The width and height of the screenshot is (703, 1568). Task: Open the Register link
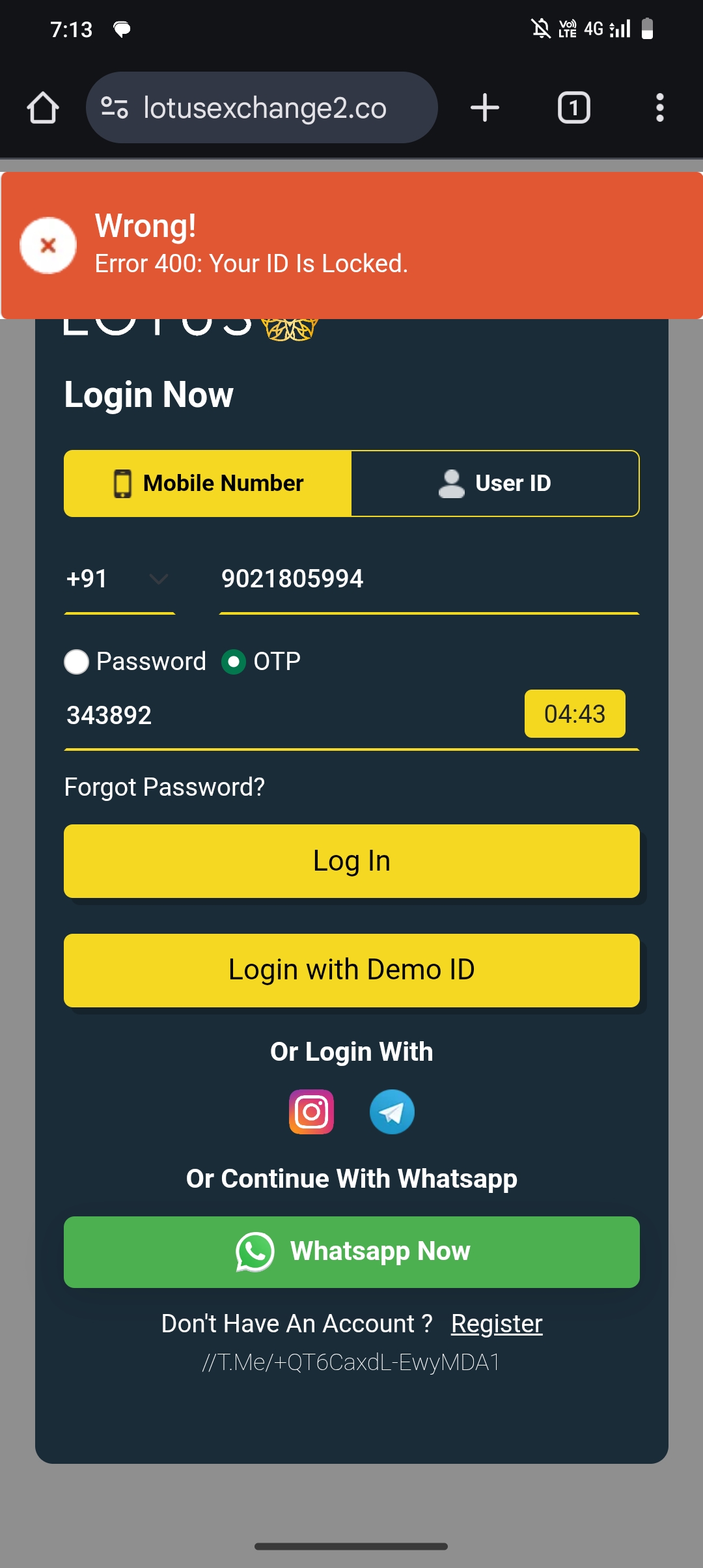coord(496,1324)
